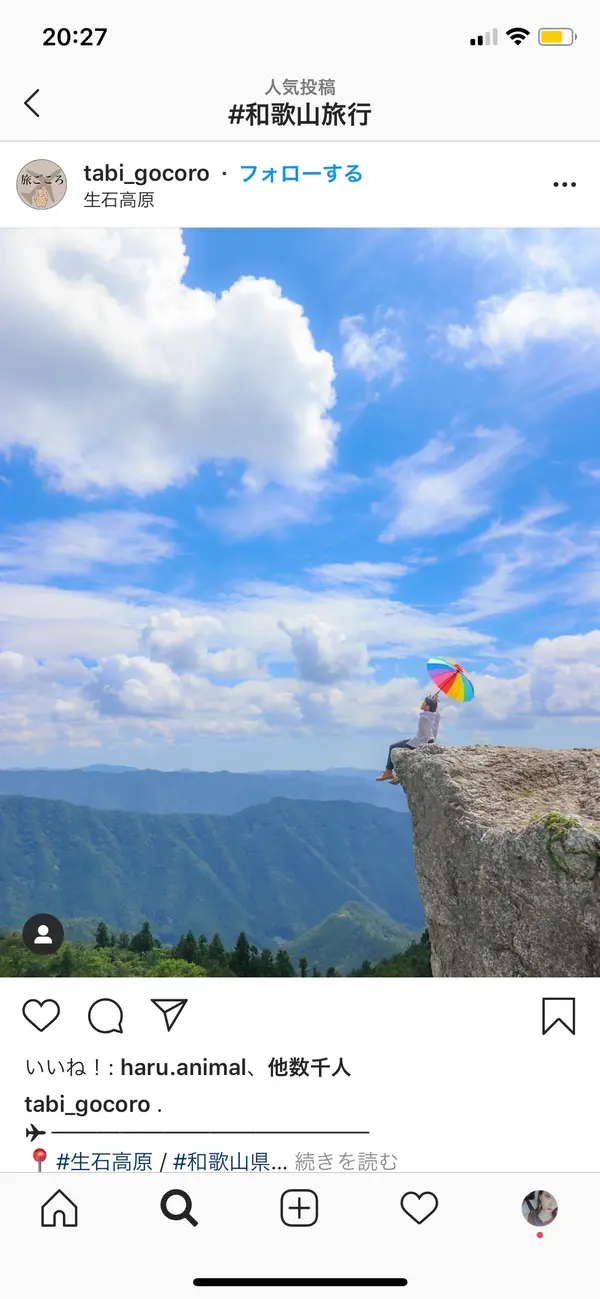Open the post's three-dot options menu

coord(564,185)
